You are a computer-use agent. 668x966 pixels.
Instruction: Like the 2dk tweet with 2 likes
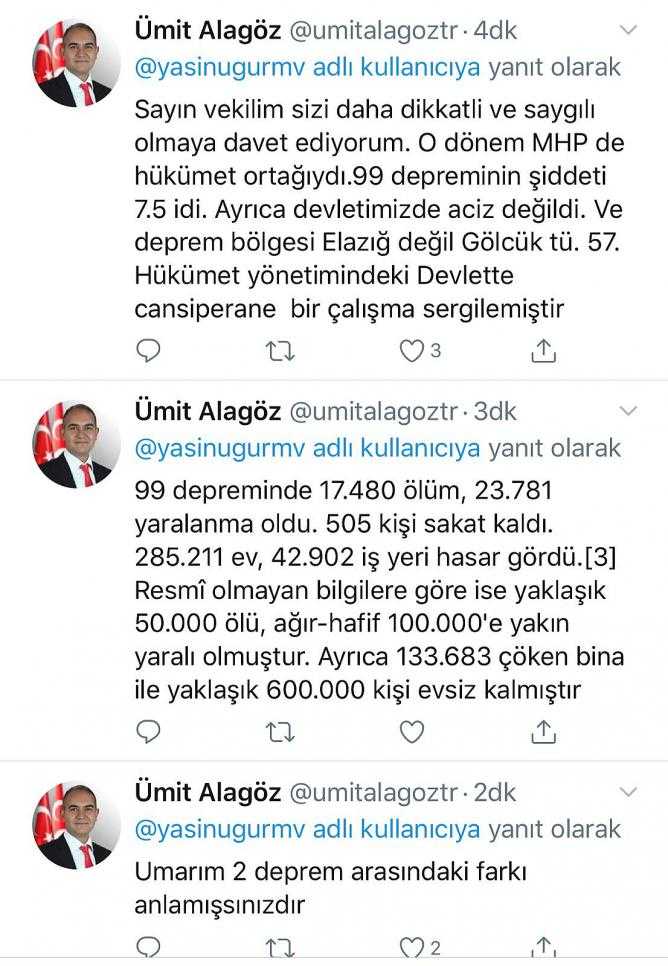[x=411, y=948]
